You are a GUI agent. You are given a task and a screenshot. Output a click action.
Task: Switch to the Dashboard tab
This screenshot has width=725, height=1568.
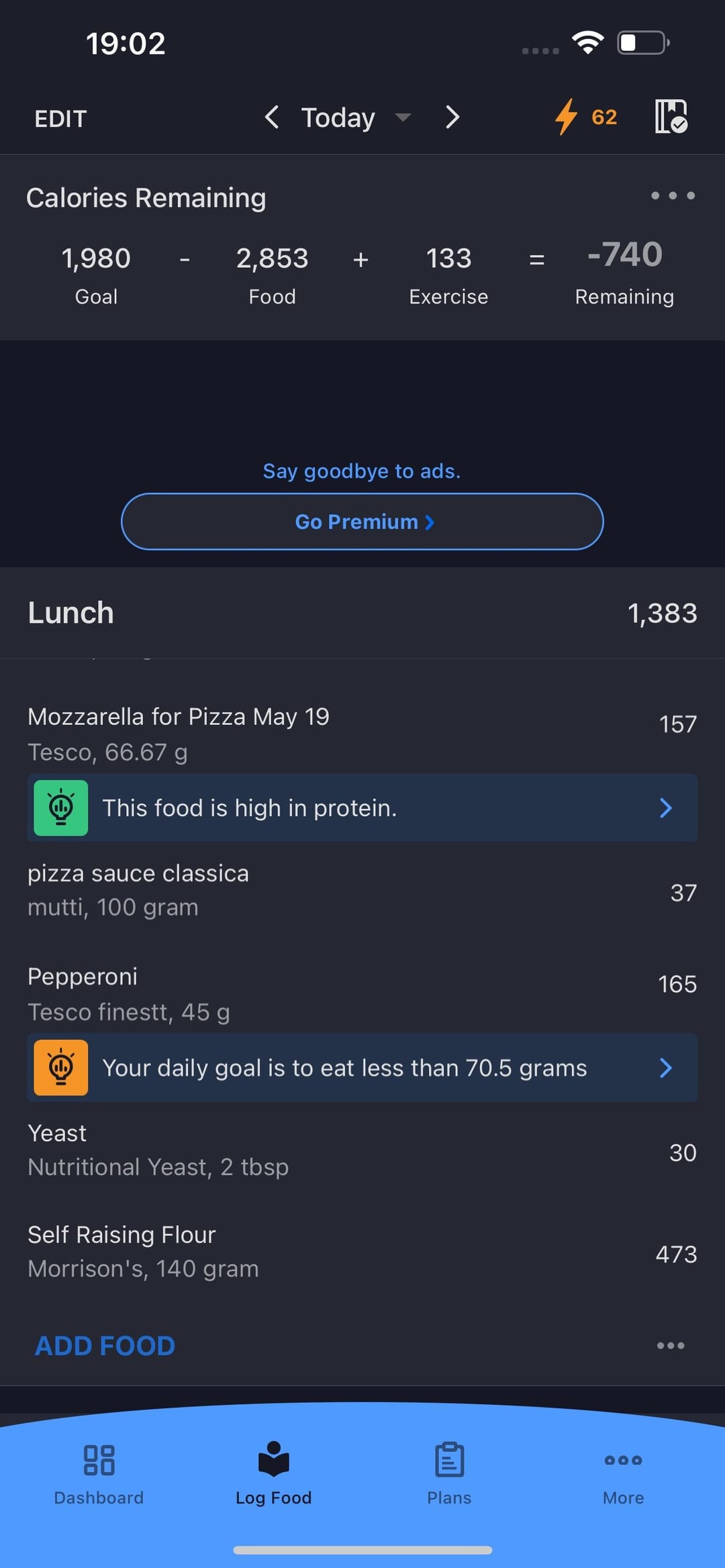pos(99,1474)
